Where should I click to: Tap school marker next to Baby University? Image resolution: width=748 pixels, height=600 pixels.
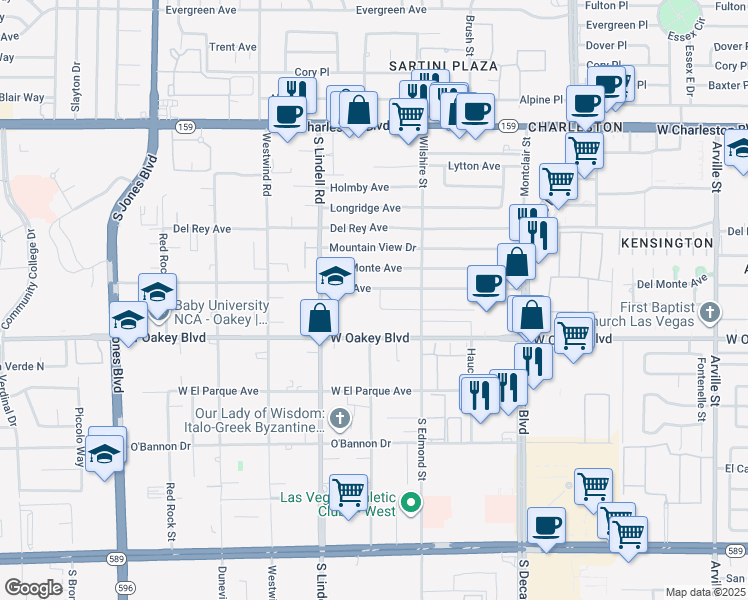(157, 293)
